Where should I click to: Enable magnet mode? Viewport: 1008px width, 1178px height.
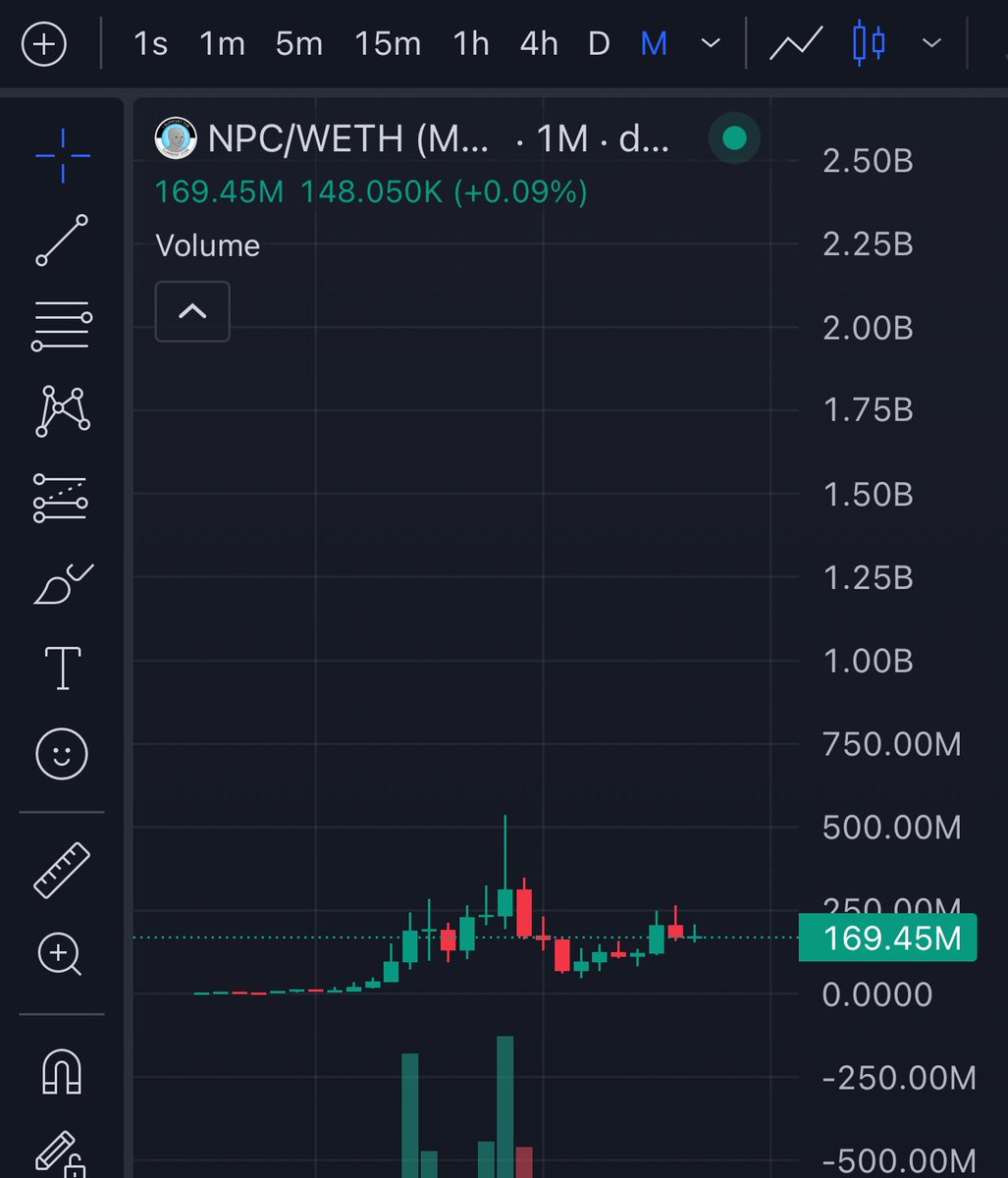click(62, 1070)
